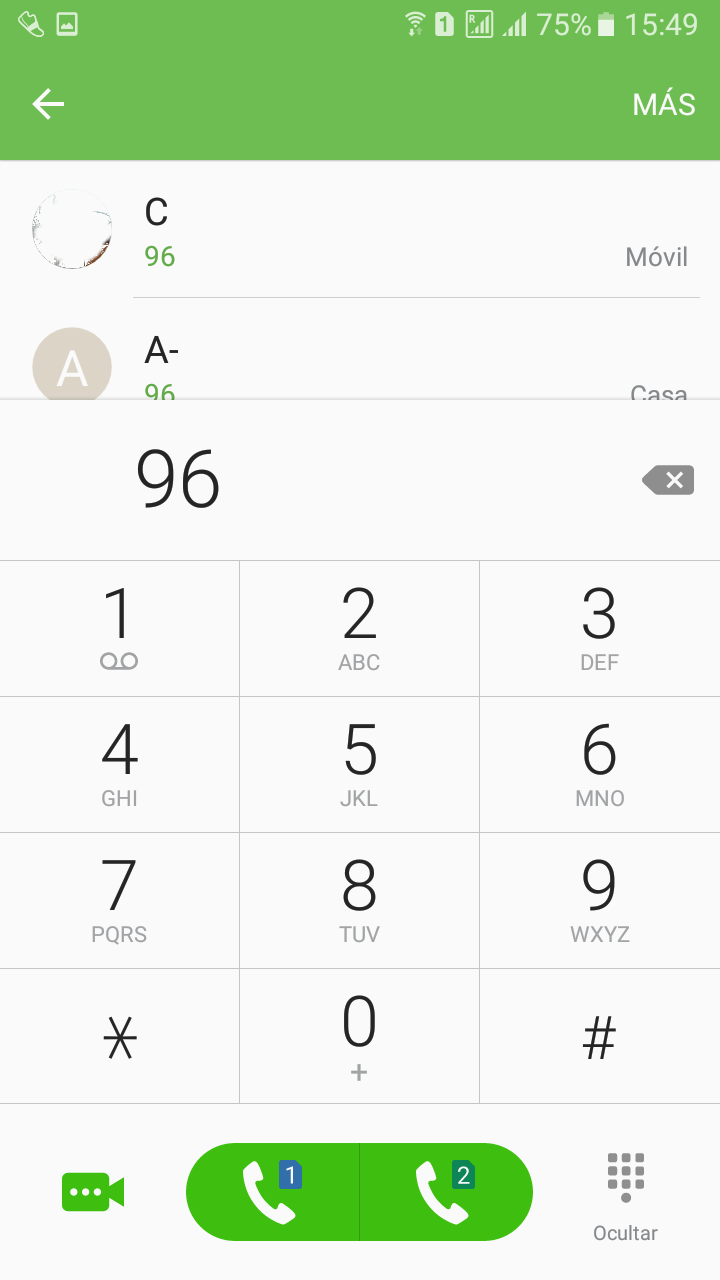Enter digit 0 on the keypad
Screen dimensions: 720x1280
(359, 1036)
